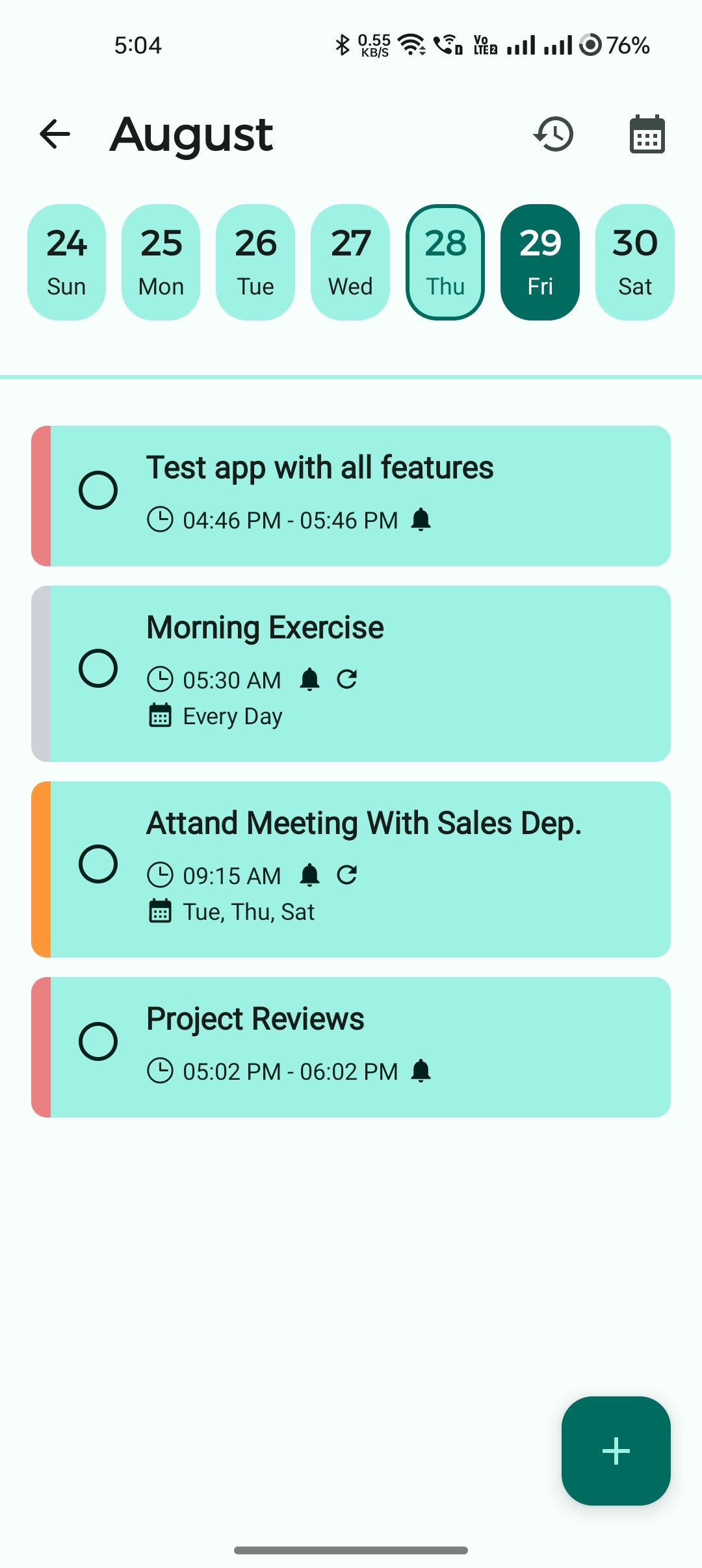Switch to Tuesday the 26th

[x=255, y=262]
